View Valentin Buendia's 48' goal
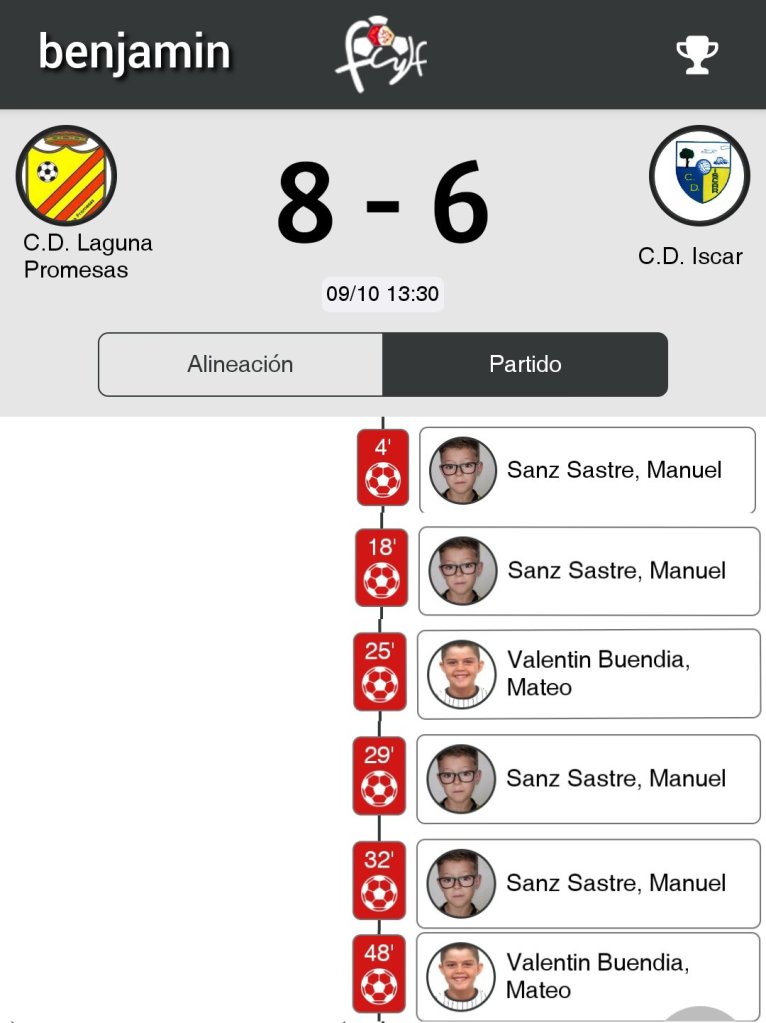 (589, 976)
